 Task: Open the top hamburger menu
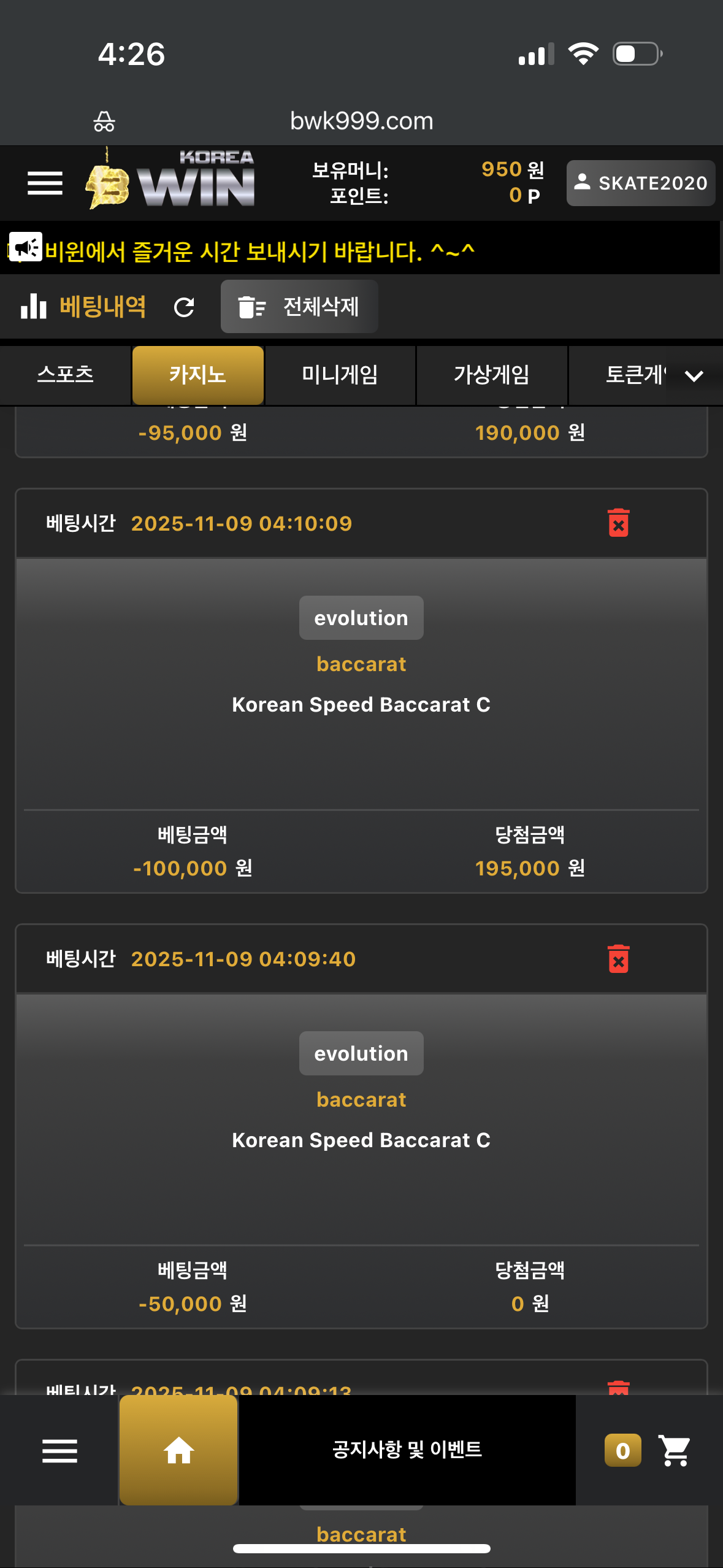[45, 183]
